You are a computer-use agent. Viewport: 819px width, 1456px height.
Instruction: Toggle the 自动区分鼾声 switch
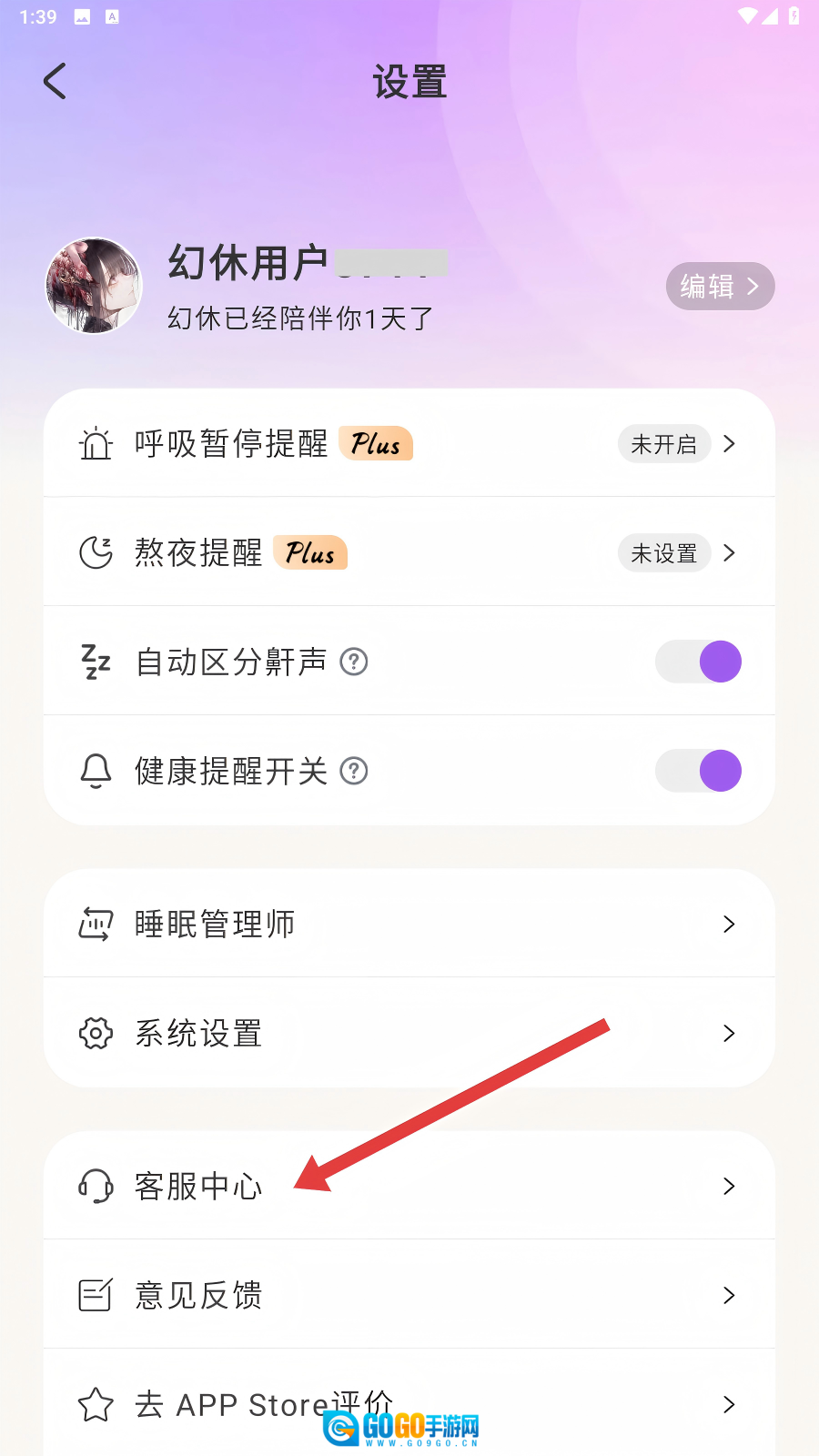coord(699,662)
